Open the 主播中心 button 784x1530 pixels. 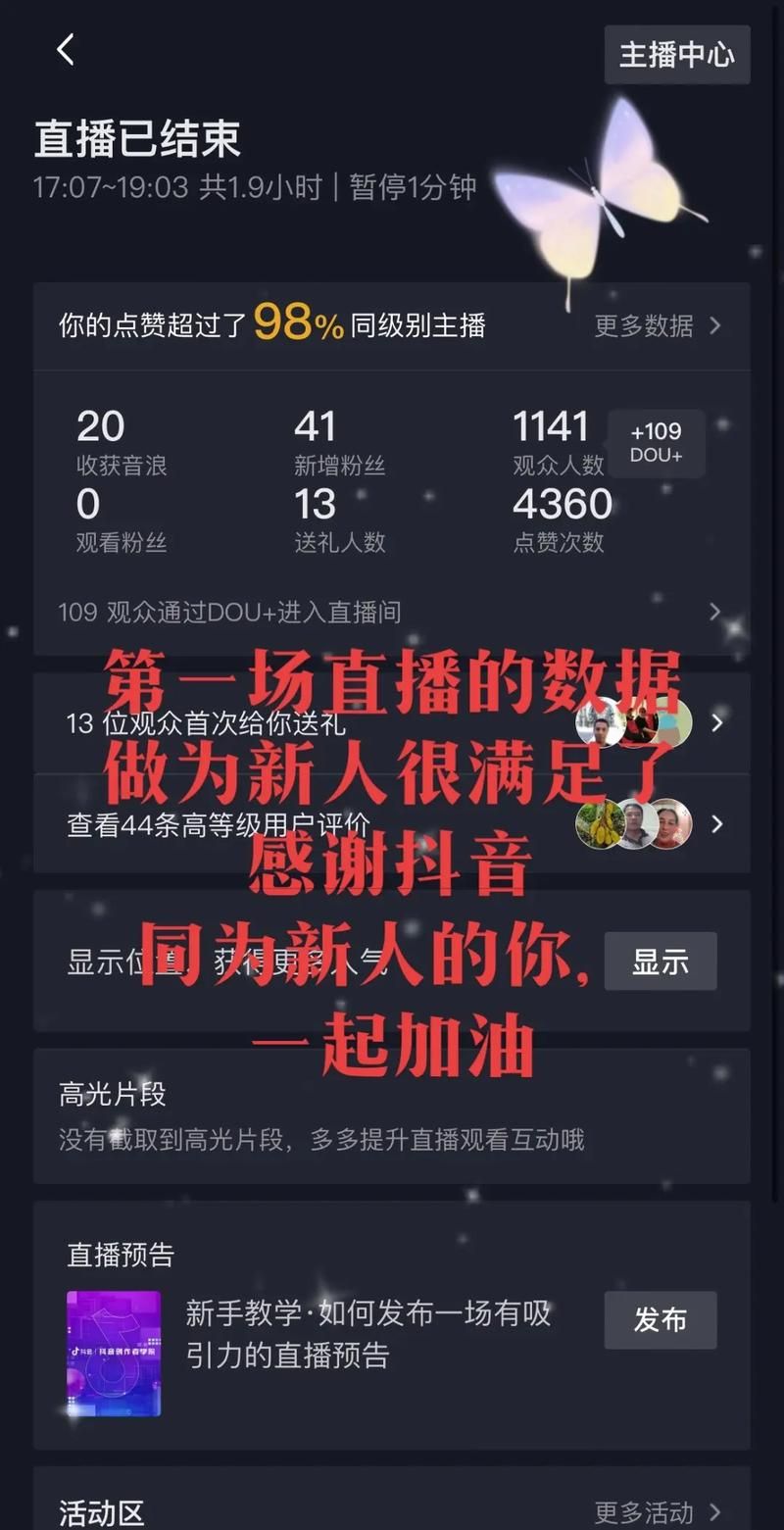coord(676,55)
